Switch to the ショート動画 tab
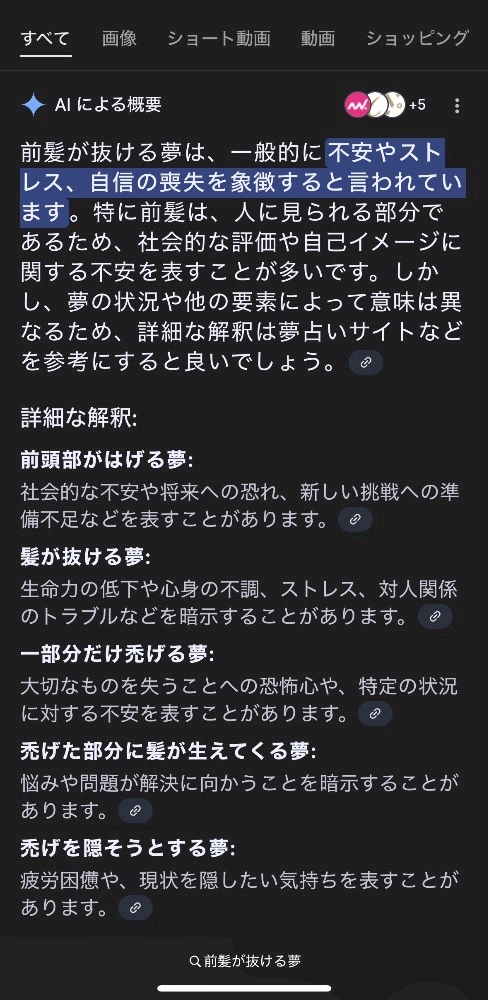Screen dimensions: 488x1000 click(219, 38)
